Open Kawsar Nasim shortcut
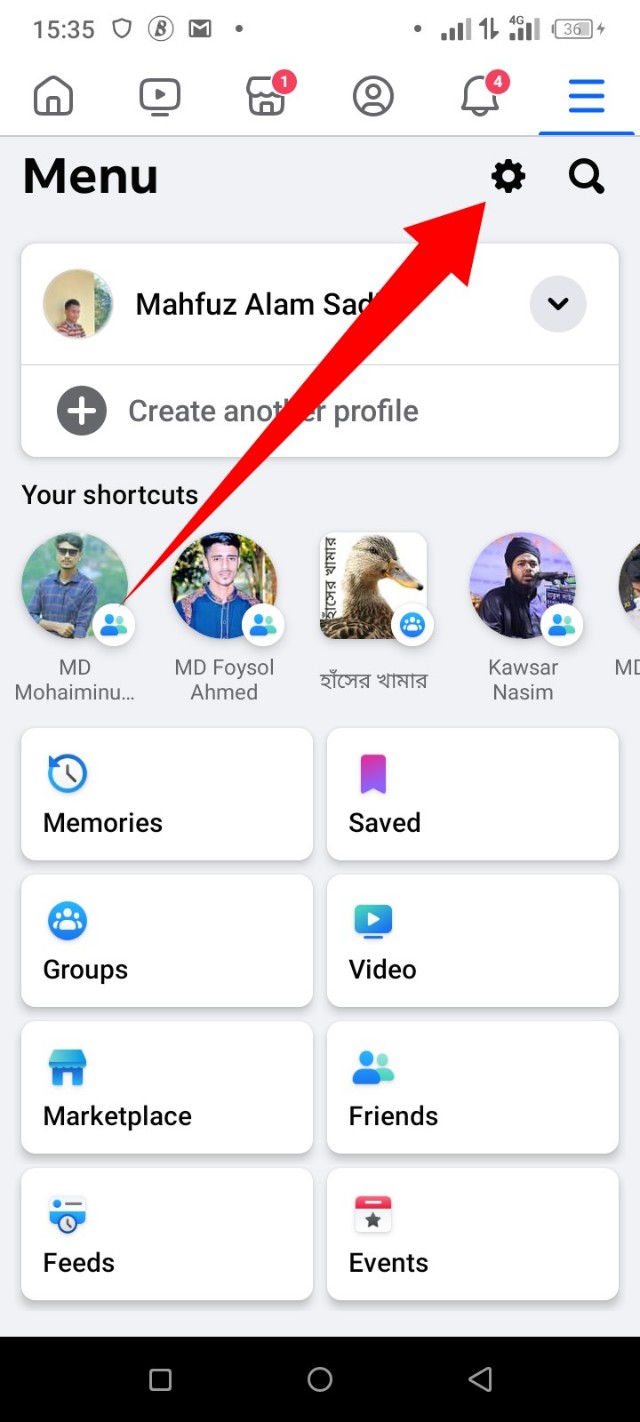 pos(522,586)
